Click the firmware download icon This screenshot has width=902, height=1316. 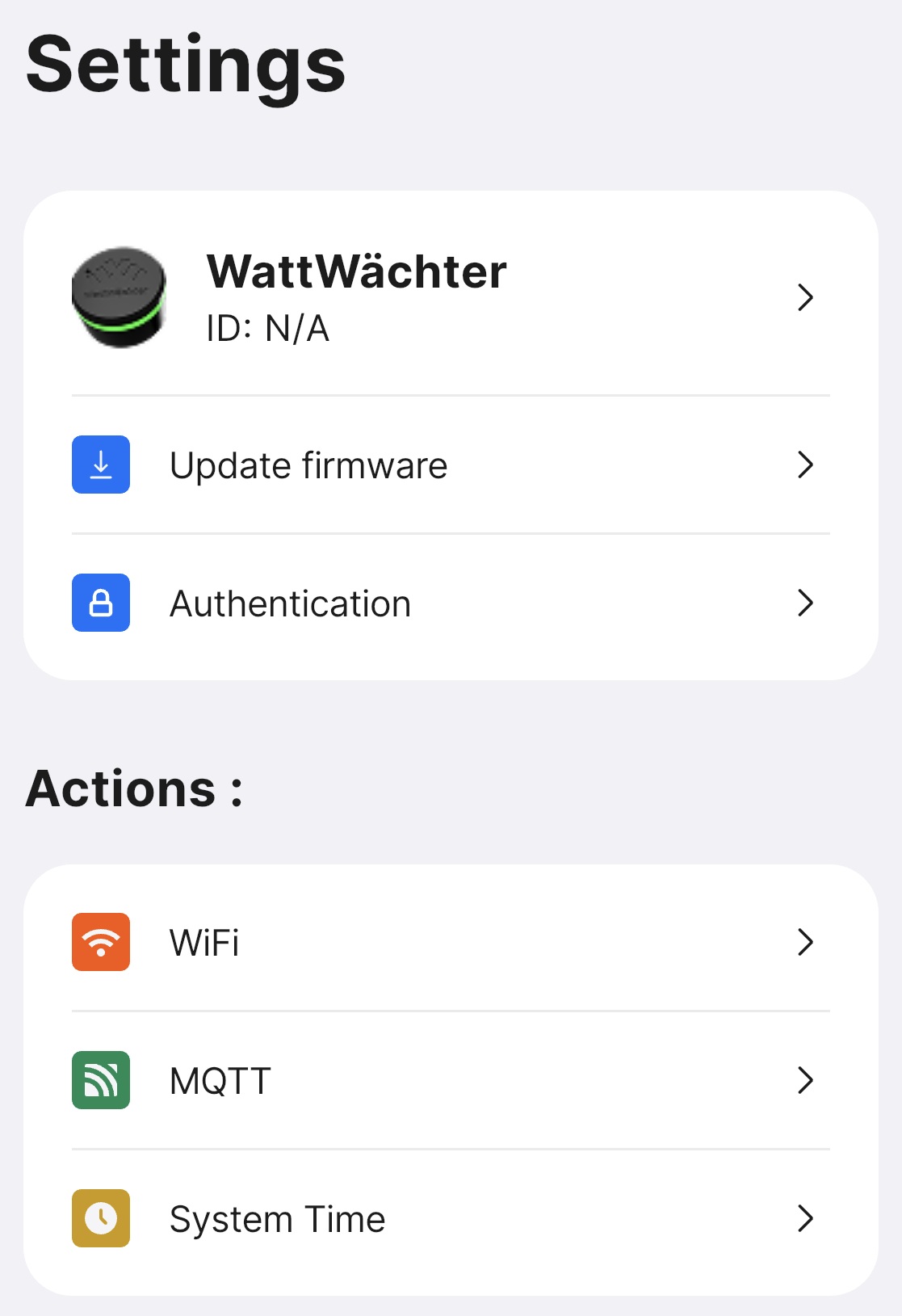pos(100,464)
